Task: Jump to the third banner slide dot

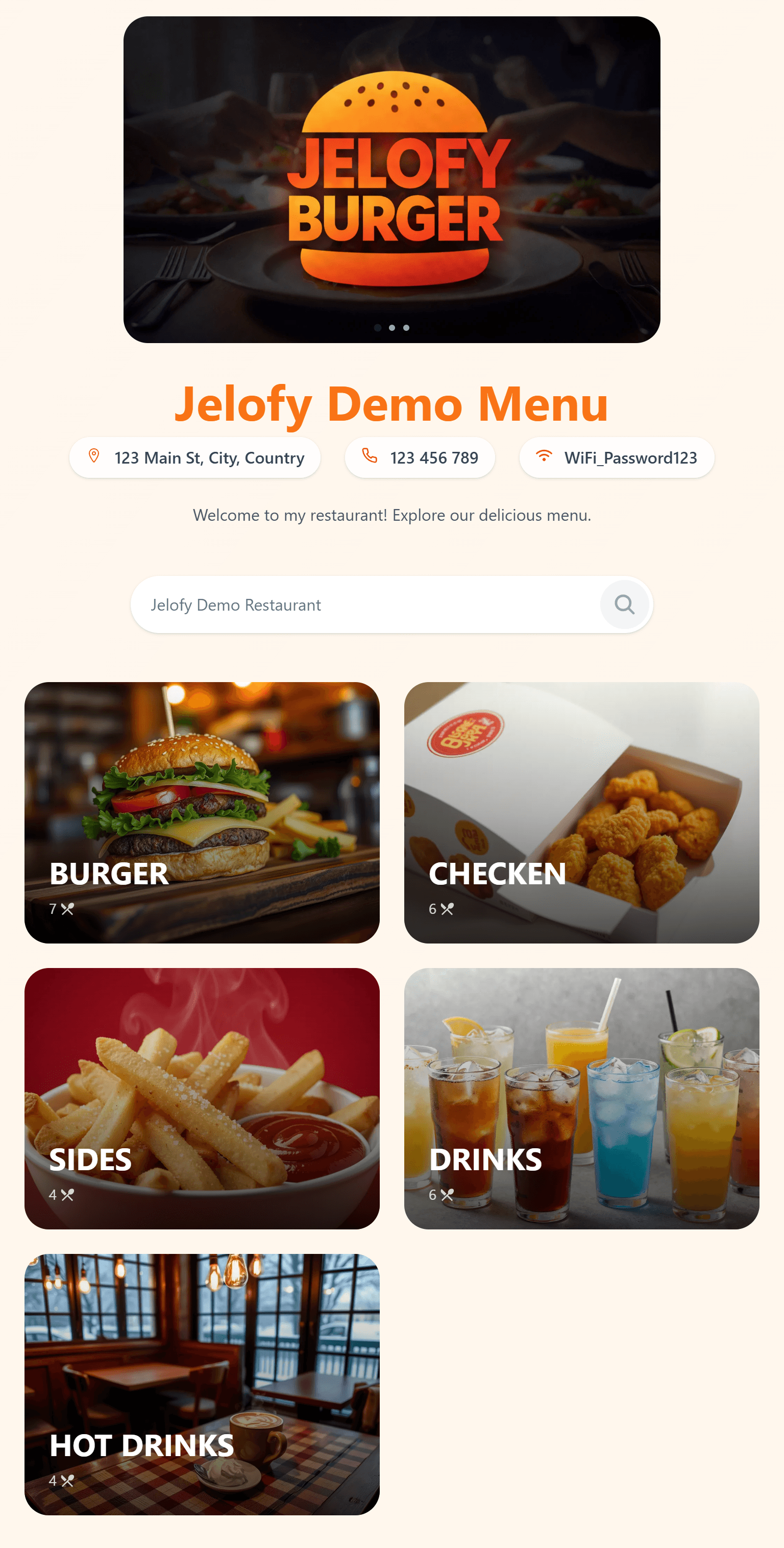Action: pyautogui.click(x=407, y=327)
